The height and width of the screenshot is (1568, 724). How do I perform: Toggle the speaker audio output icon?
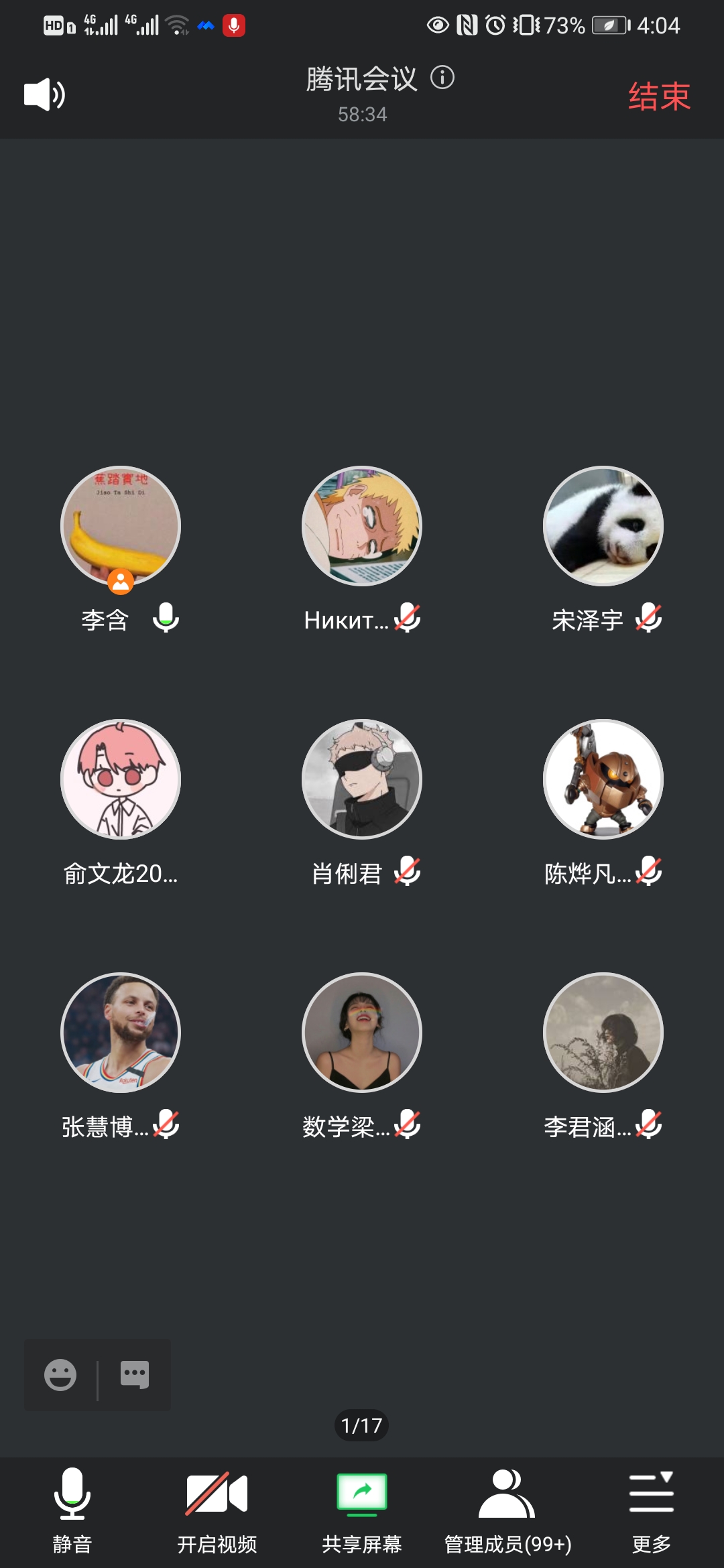pos(44,94)
